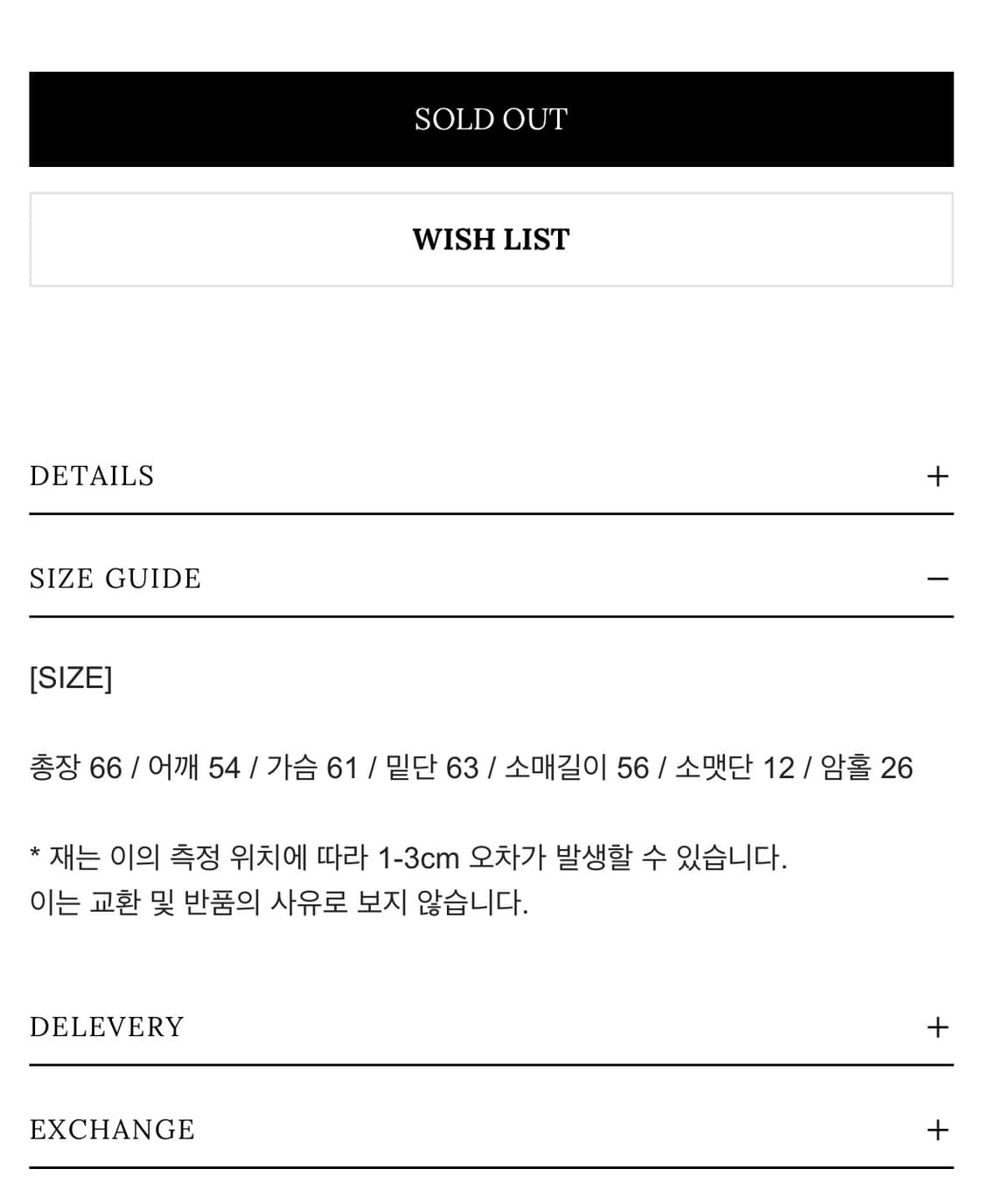
Task: Expand the DETAILS section via its plus icon
Action: point(938,476)
